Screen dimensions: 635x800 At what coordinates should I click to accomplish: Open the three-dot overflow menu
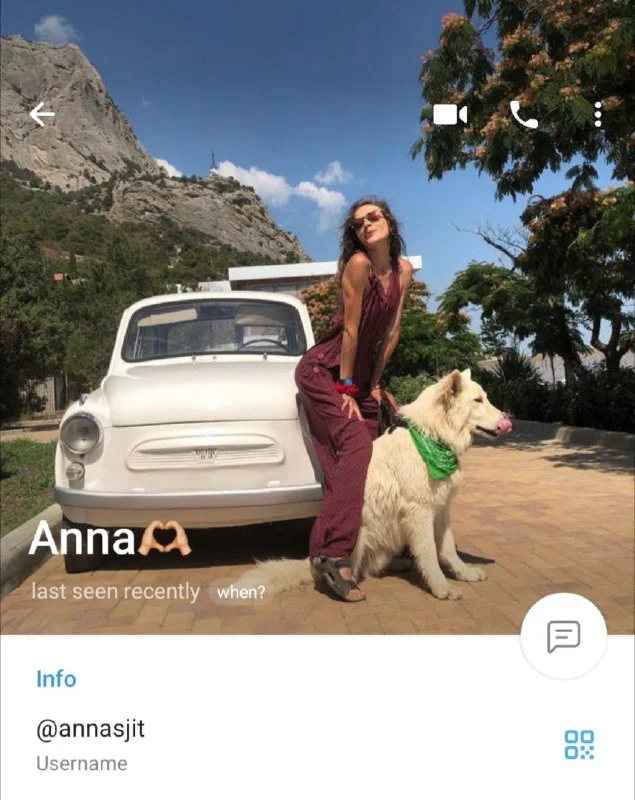click(598, 115)
